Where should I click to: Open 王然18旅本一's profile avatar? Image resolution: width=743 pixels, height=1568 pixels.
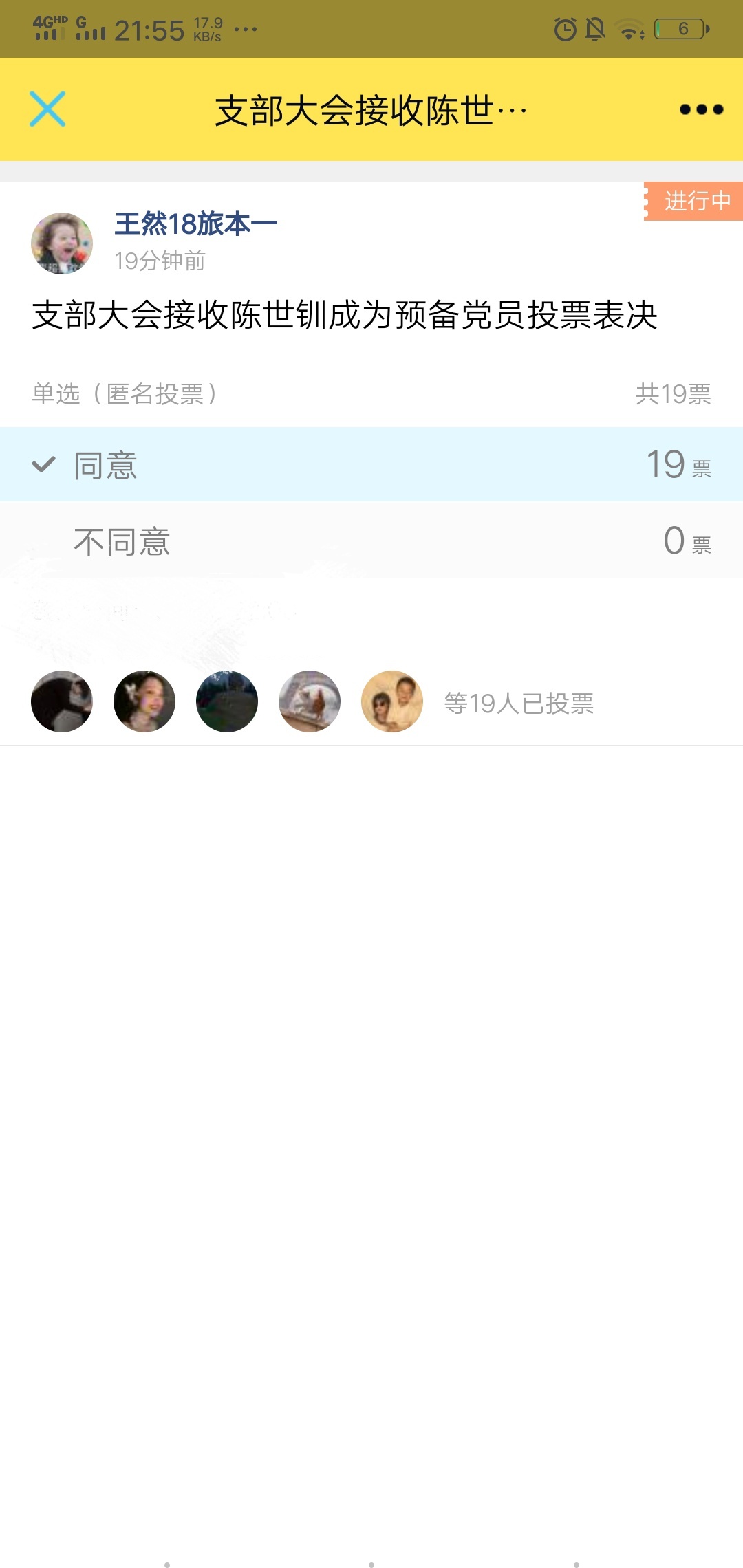tap(62, 243)
